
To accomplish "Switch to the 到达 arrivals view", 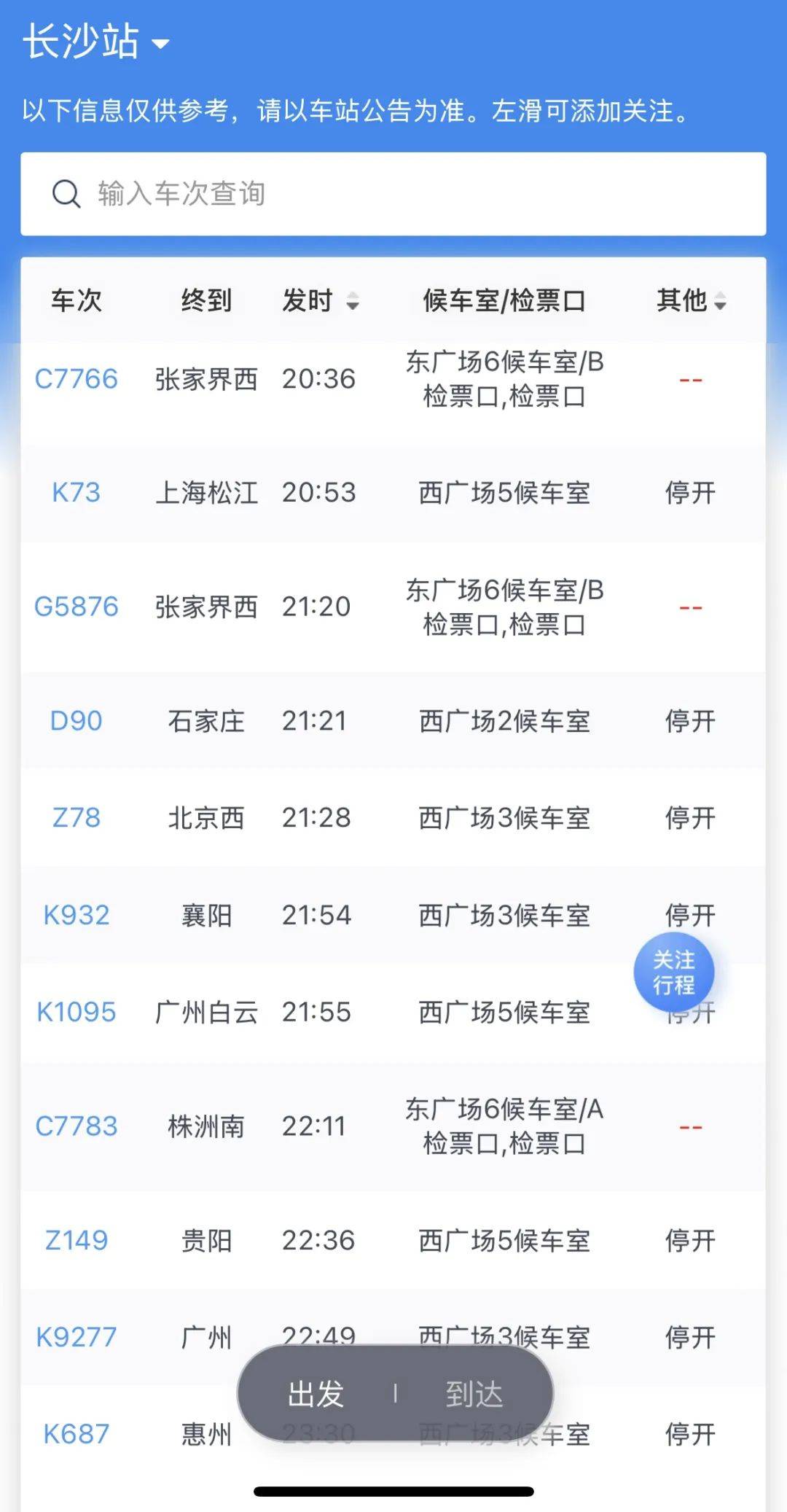I will pos(474,1394).
